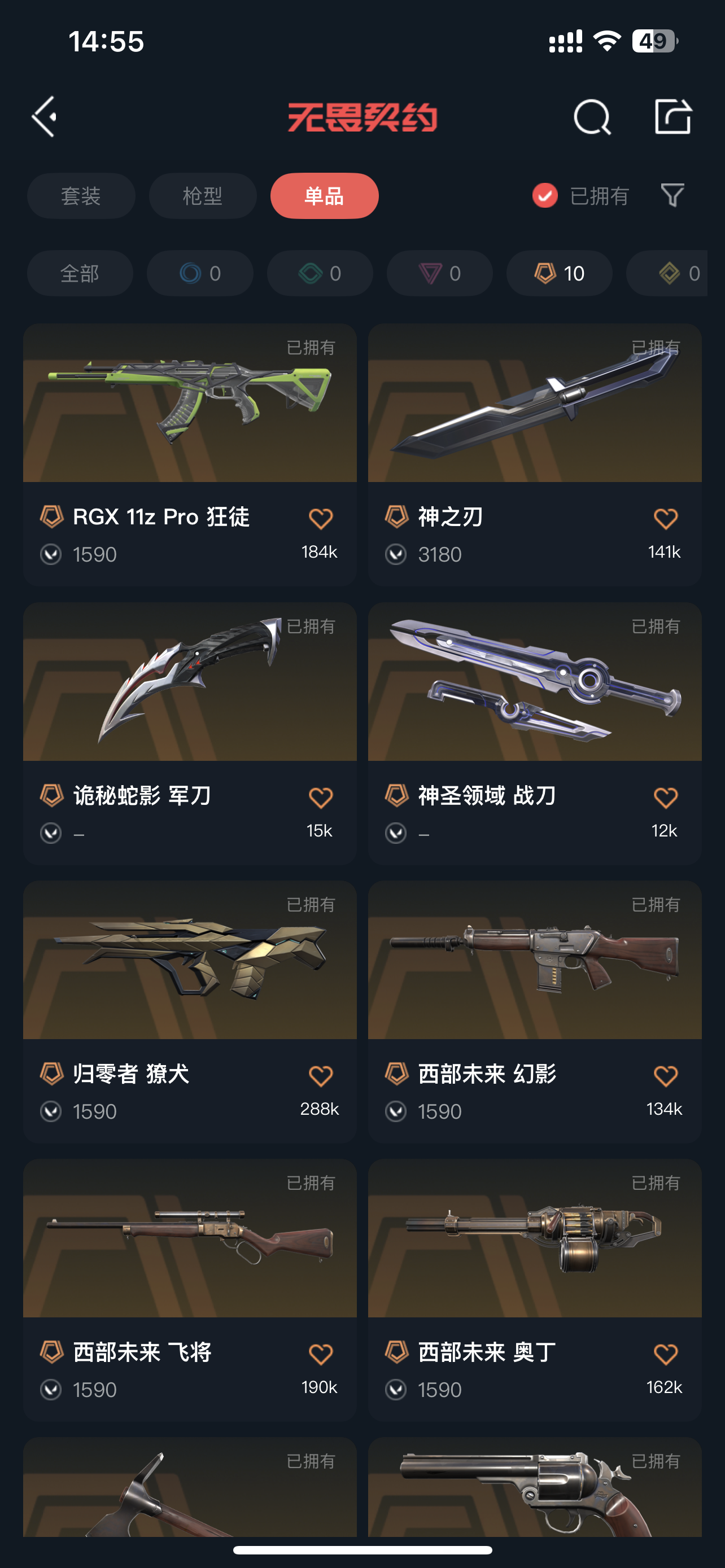Open the filter funnel icon

tap(672, 195)
